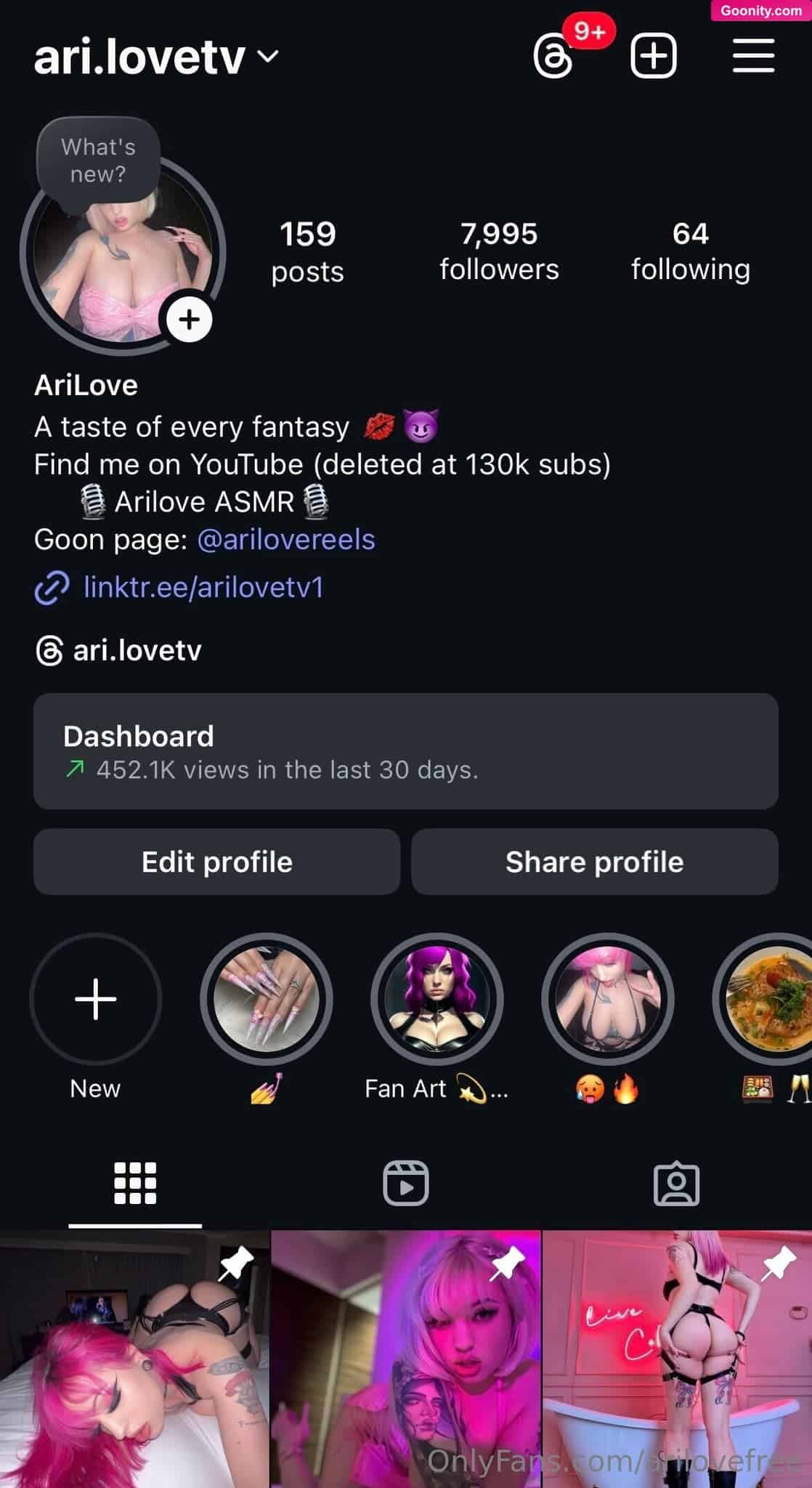Image resolution: width=812 pixels, height=1488 pixels.
Task: Create a New story highlight
Action: 95,999
